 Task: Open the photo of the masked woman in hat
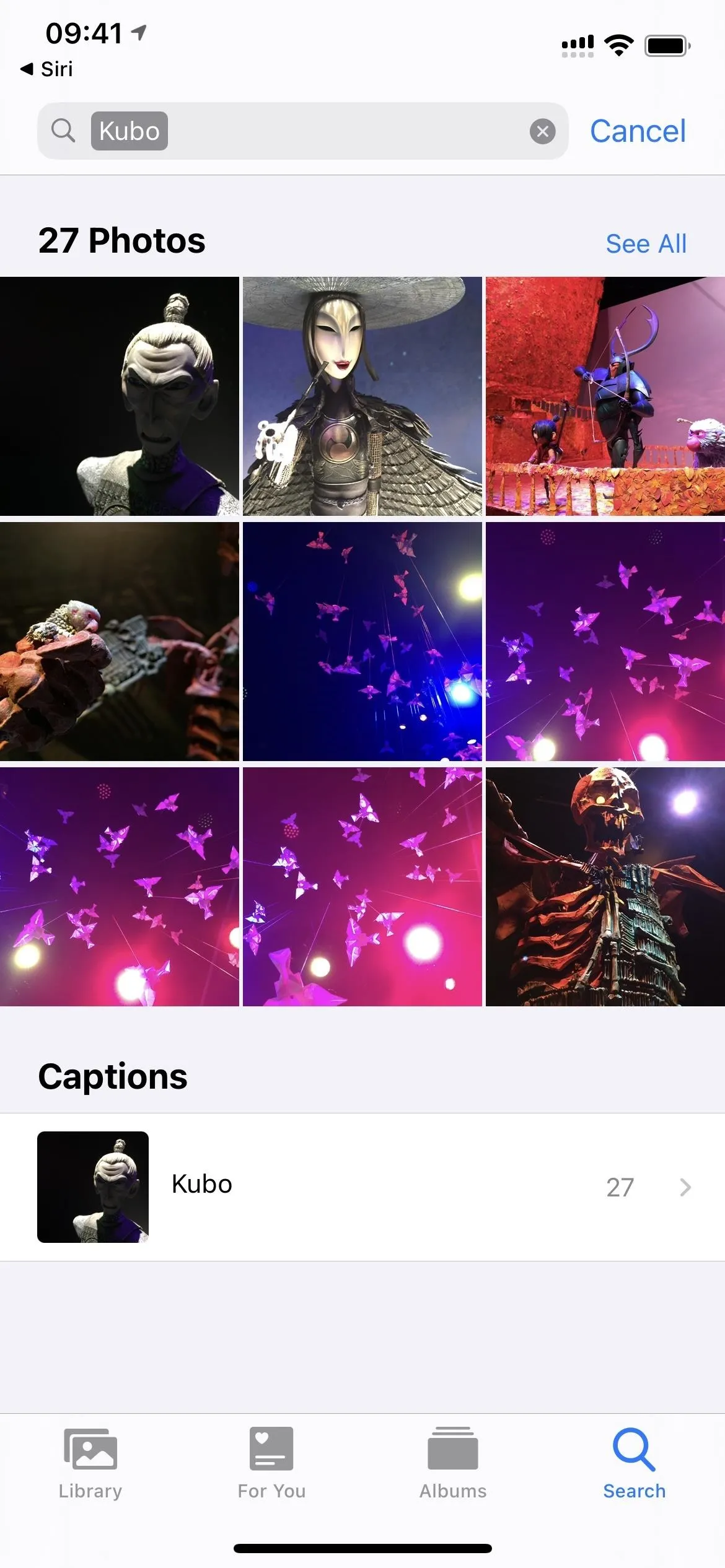[x=362, y=396]
